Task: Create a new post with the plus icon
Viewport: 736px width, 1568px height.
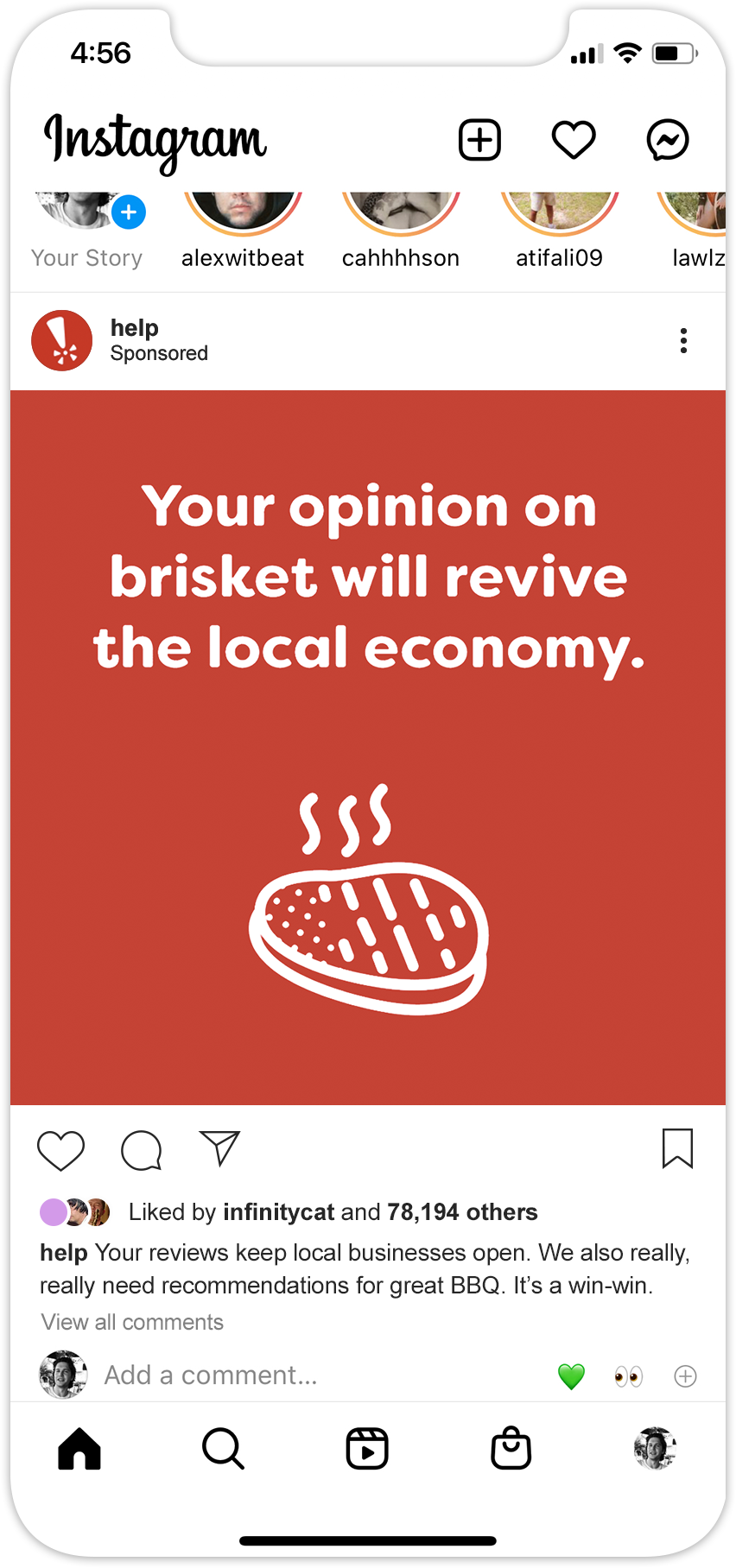Action: pos(479,140)
